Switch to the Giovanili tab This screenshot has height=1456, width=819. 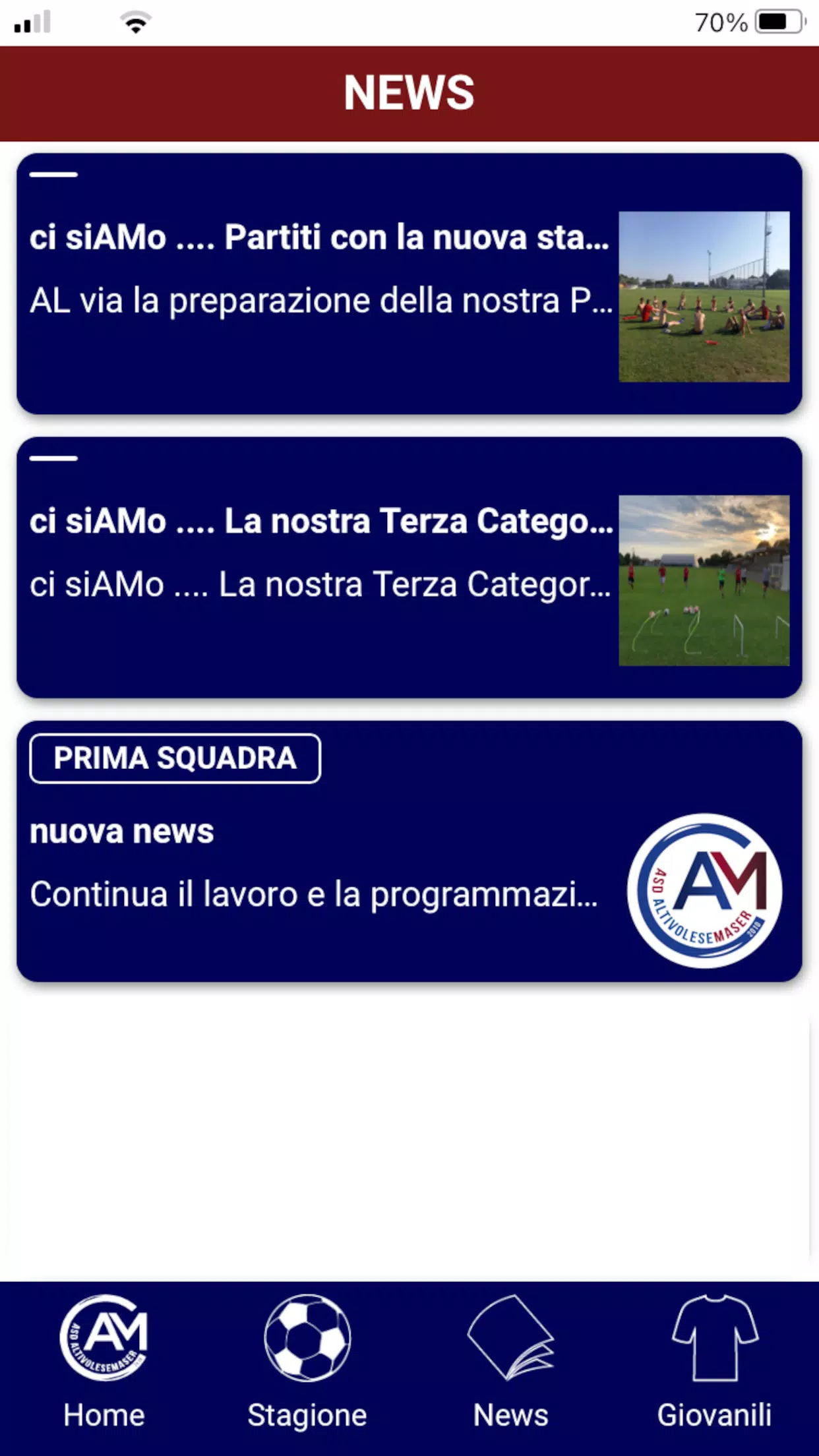point(715,1362)
